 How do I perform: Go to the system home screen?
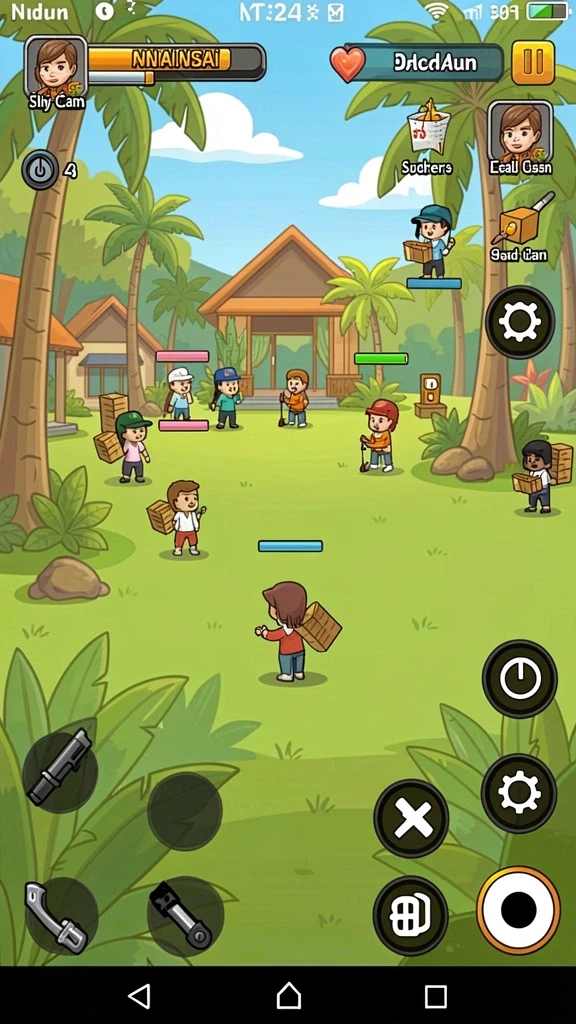click(288, 996)
